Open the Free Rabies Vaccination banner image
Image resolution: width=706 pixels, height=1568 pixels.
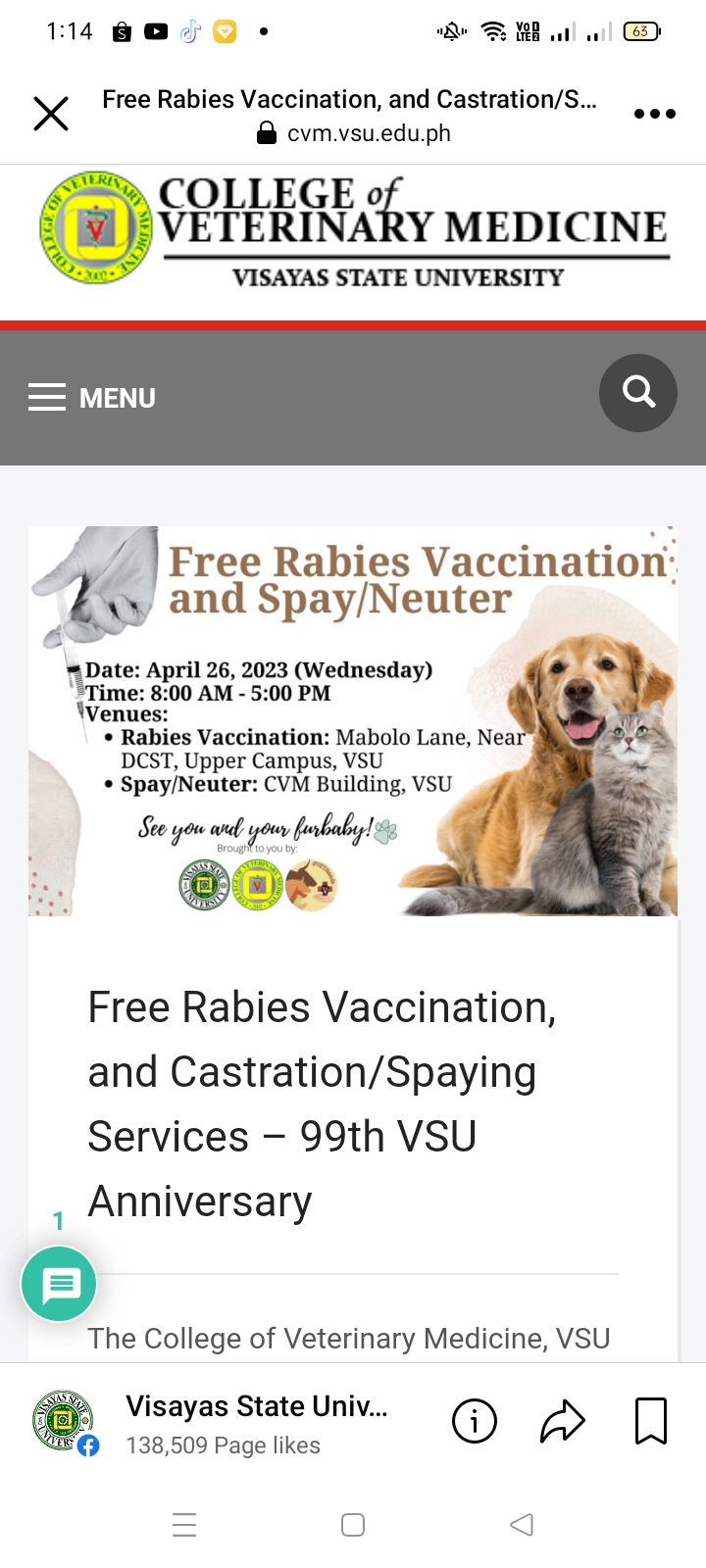tap(353, 721)
